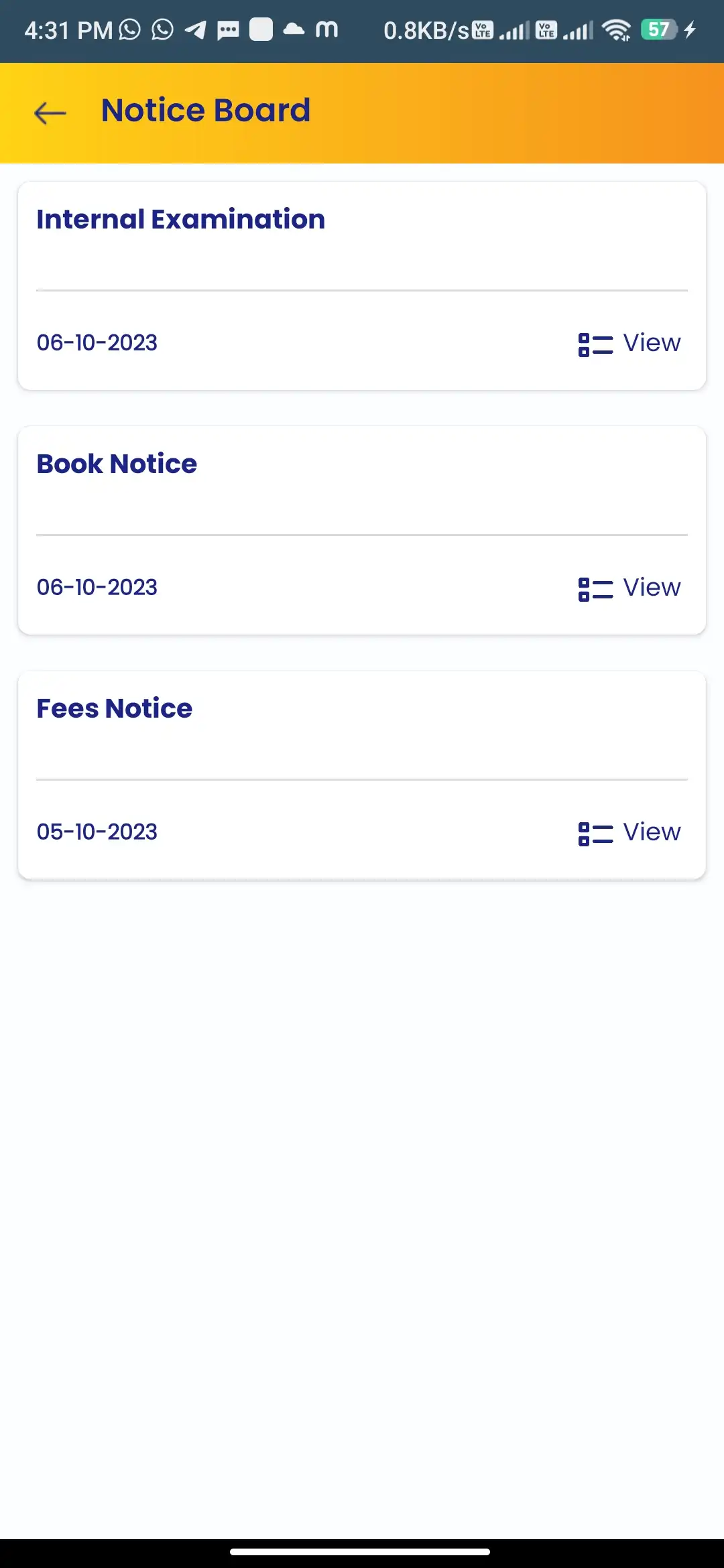
Task: Tap the navigation gesture bar at bottom
Action: tap(362, 1552)
